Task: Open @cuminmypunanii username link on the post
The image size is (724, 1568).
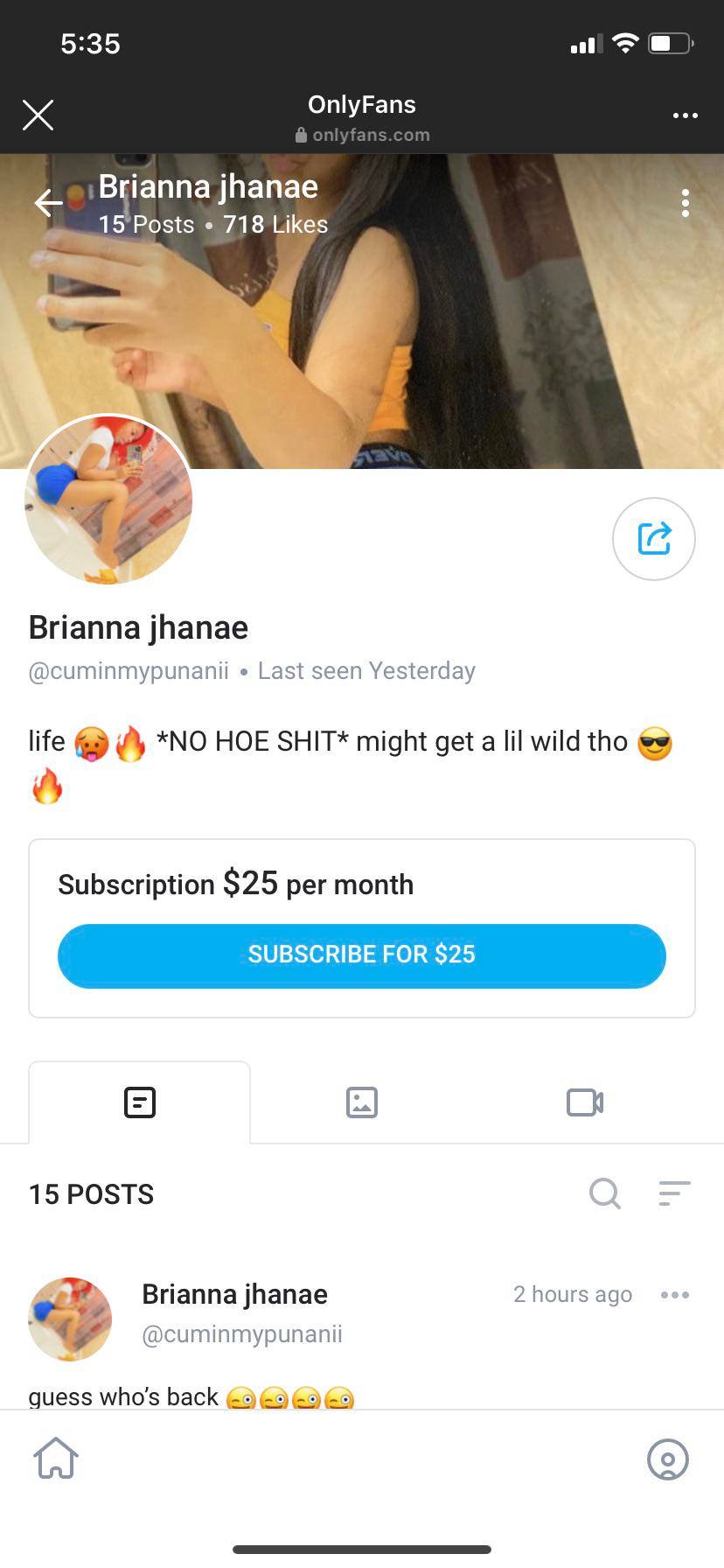Action: [242, 1333]
